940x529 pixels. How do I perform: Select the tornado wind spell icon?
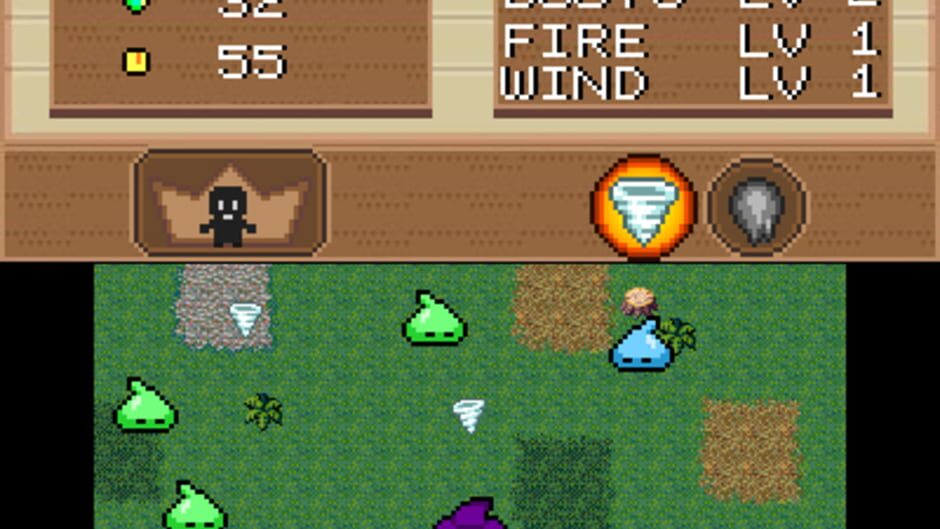tap(643, 207)
